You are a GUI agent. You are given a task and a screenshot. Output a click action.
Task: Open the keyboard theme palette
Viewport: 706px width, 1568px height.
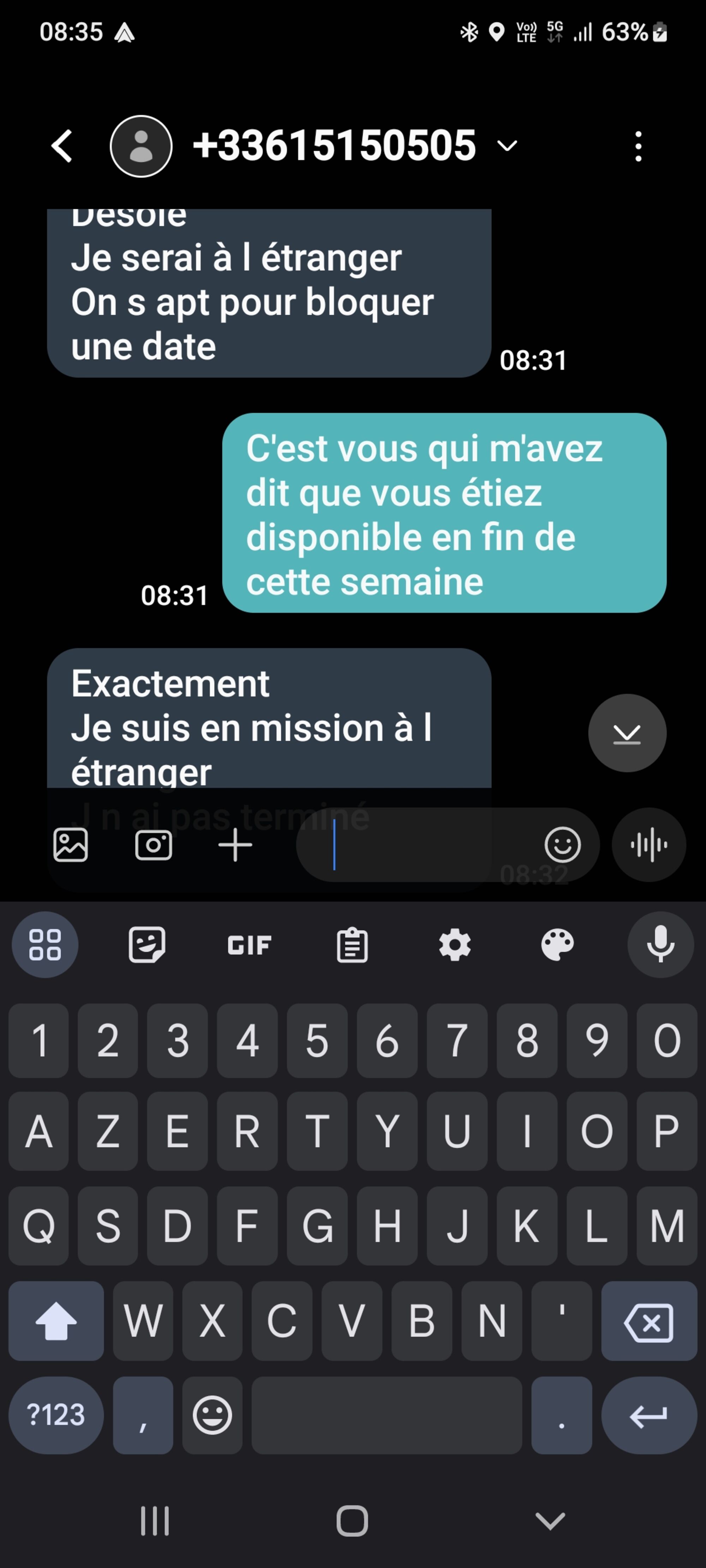pos(557,945)
